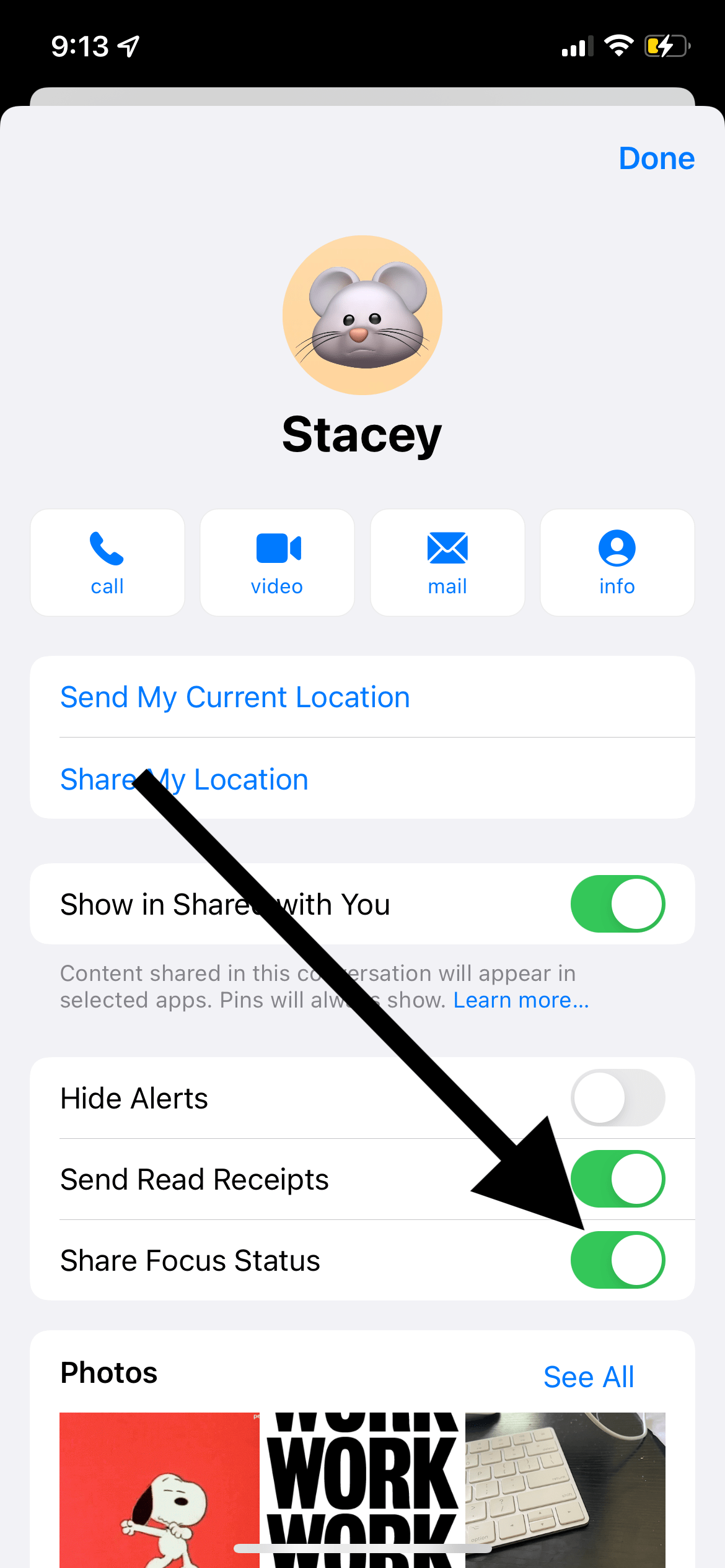
Task: Enable Hide Alerts
Action: point(618,1097)
